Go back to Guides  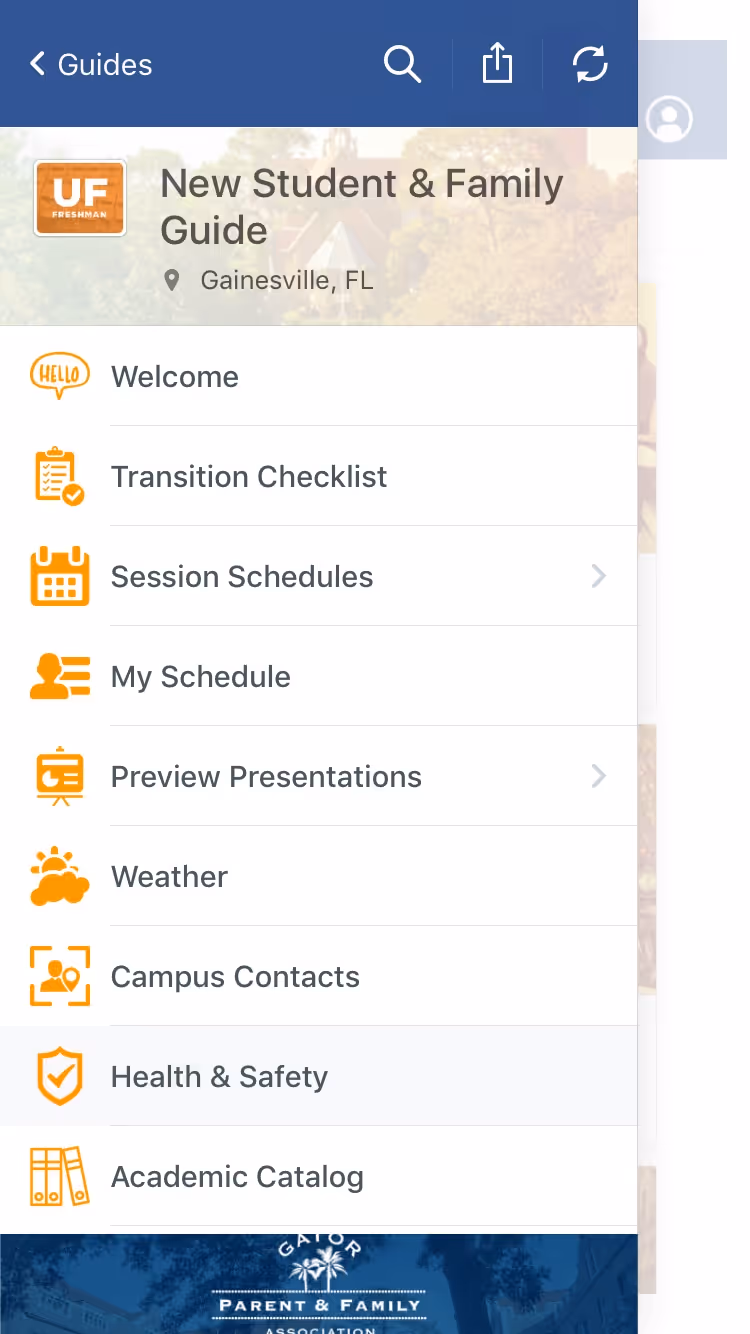tap(91, 65)
